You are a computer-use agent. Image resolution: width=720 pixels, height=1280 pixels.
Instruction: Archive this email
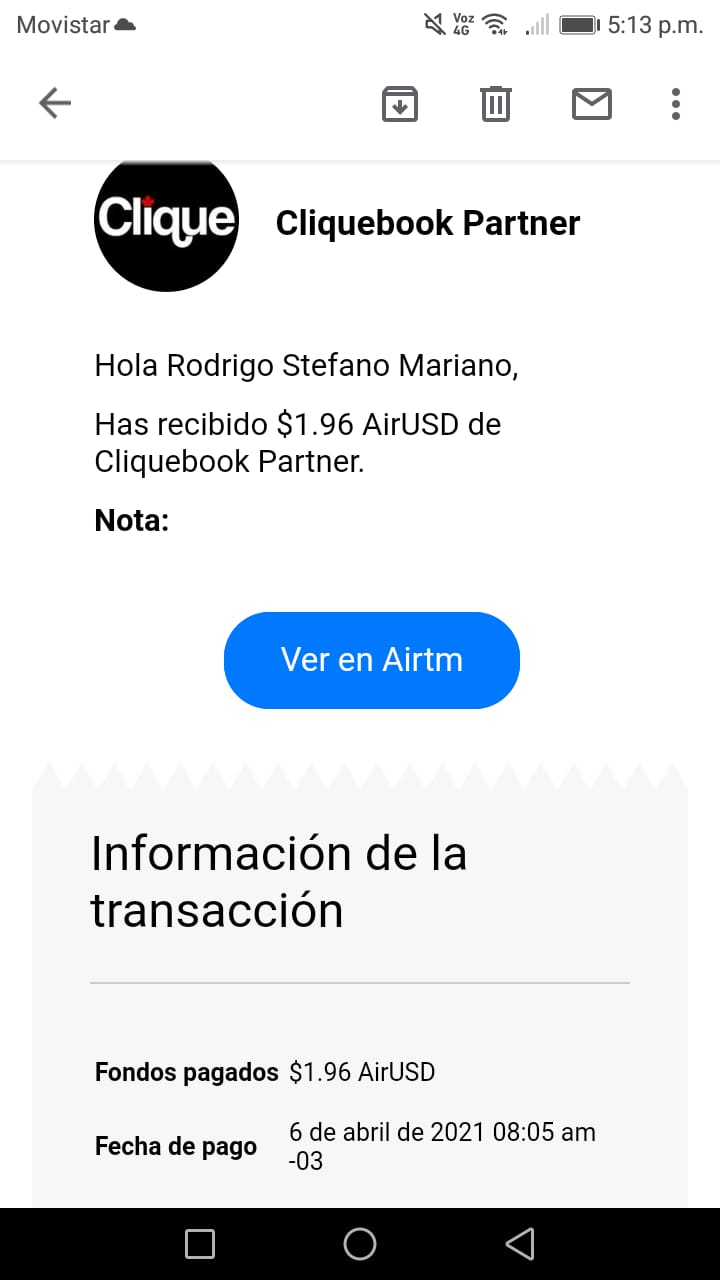(x=400, y=103)
